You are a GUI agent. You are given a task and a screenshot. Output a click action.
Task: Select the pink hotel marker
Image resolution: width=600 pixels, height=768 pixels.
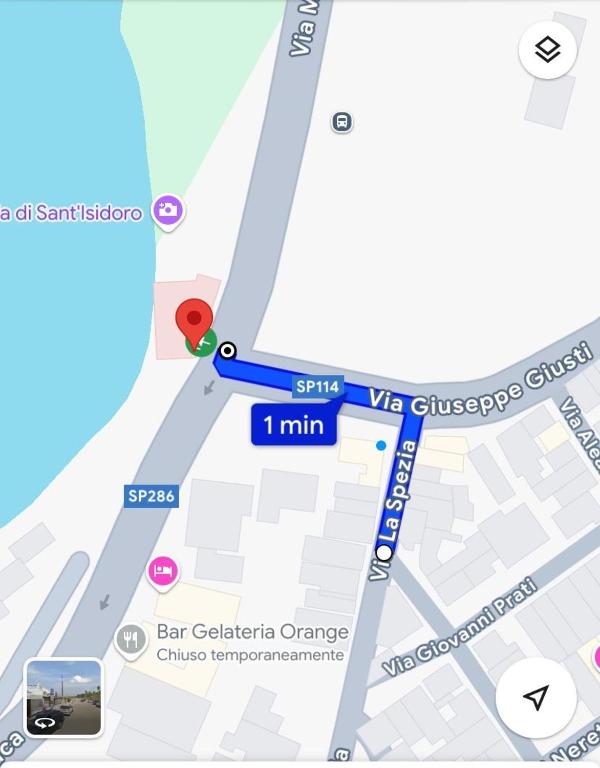click(x=162, y=571)
